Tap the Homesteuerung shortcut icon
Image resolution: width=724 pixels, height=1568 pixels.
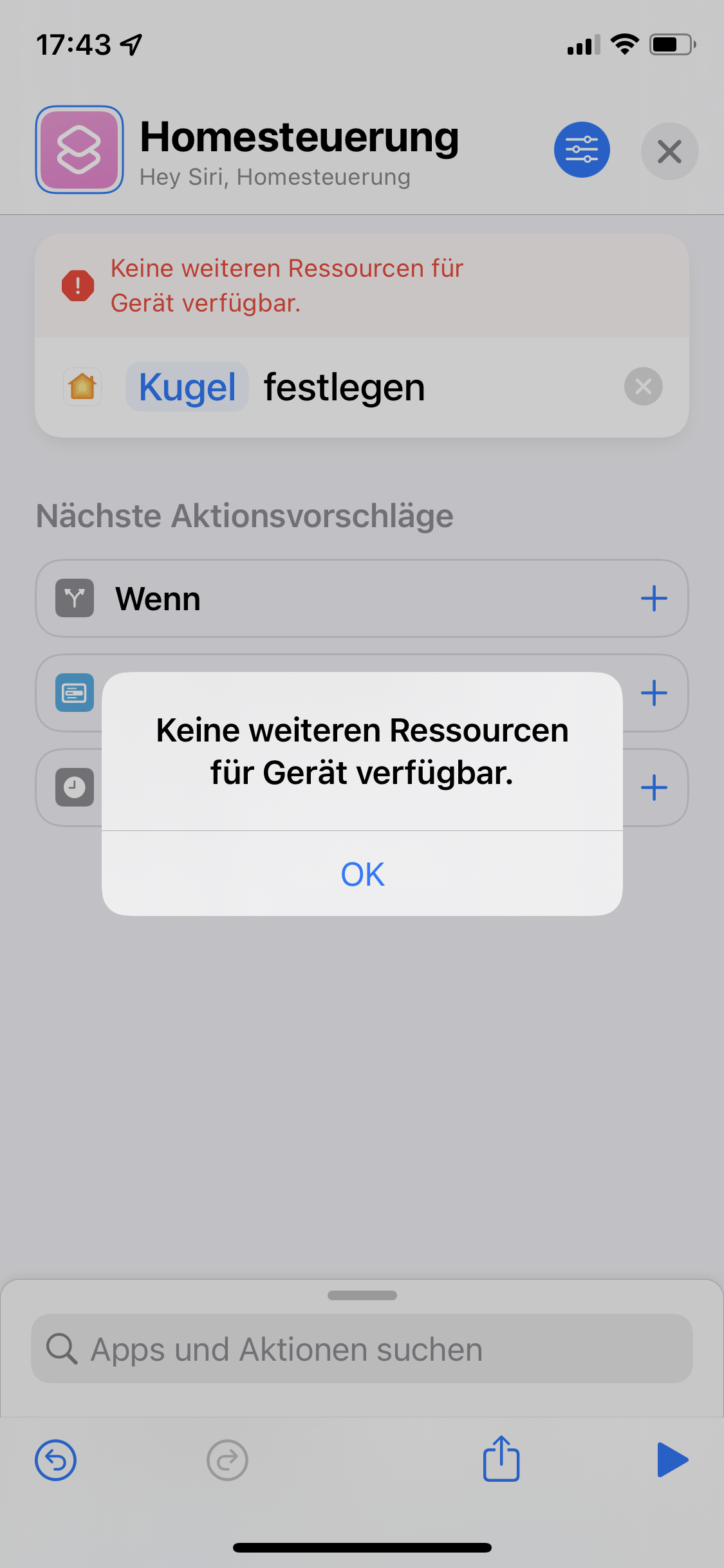click(x=79, y=150)
